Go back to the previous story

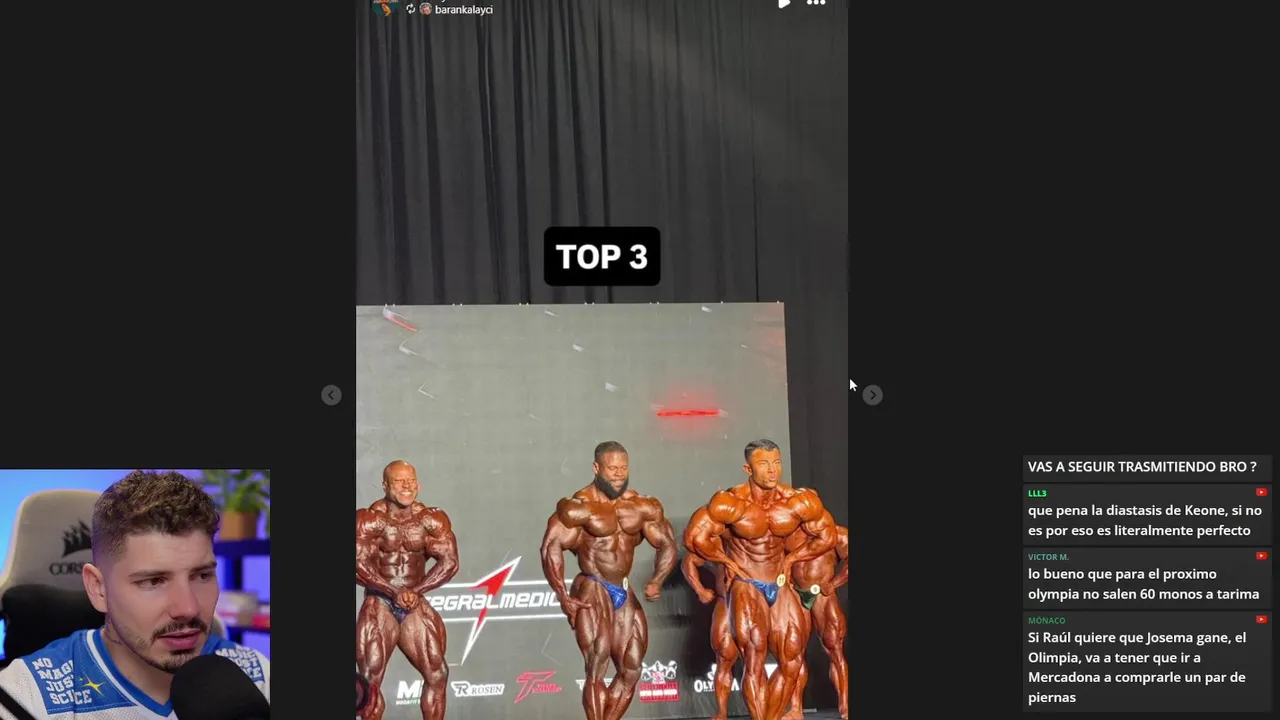[x=331, y=395]
